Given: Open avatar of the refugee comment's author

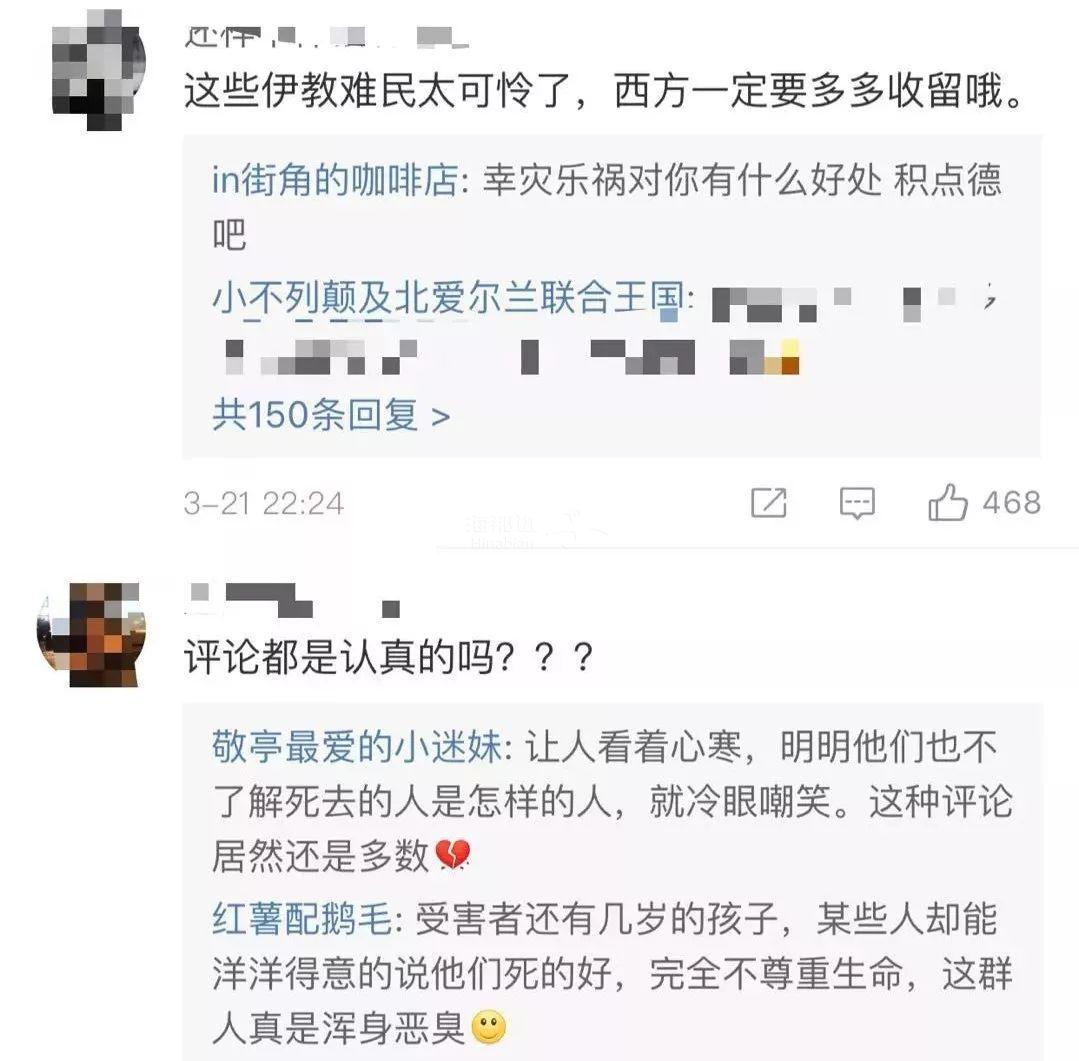Looking at the screenshot, I should (99, 68).
